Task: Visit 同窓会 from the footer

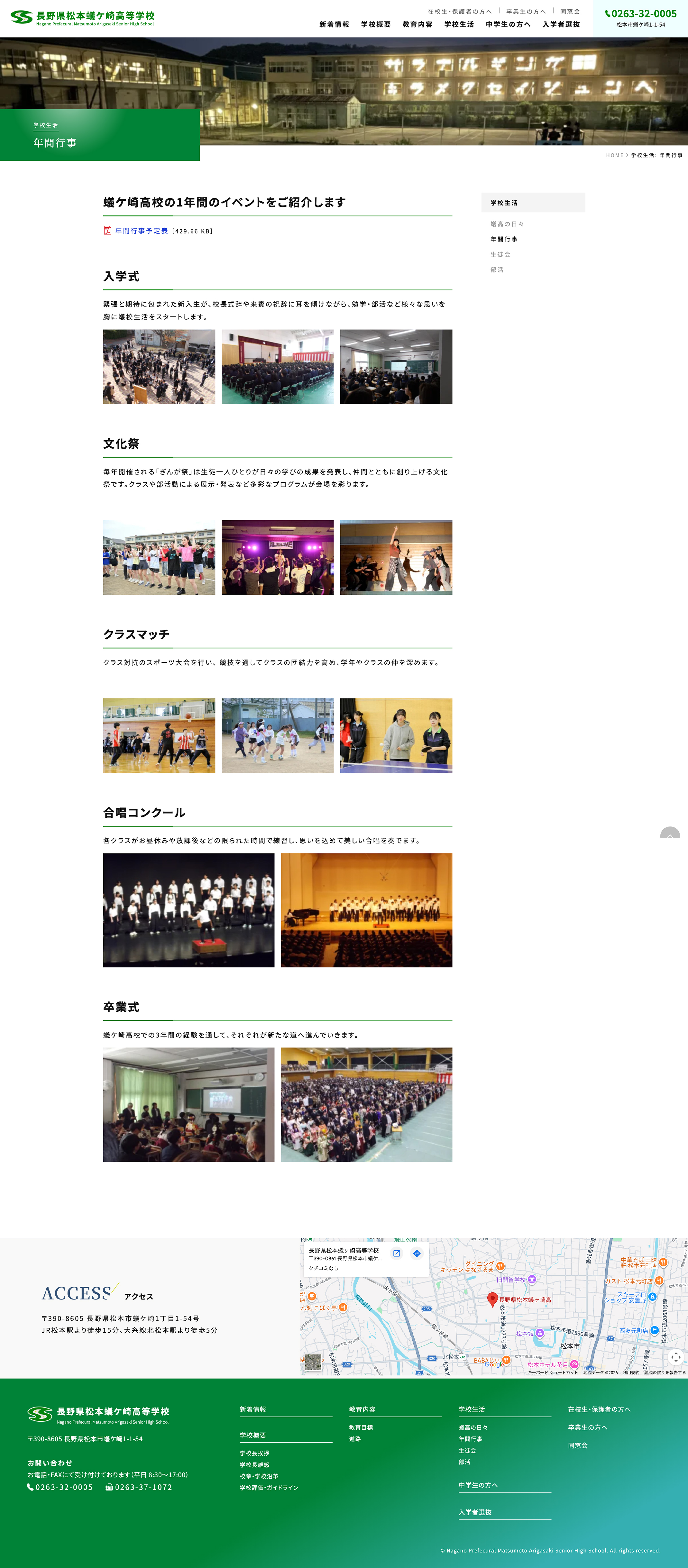Action: point(578,1446)
